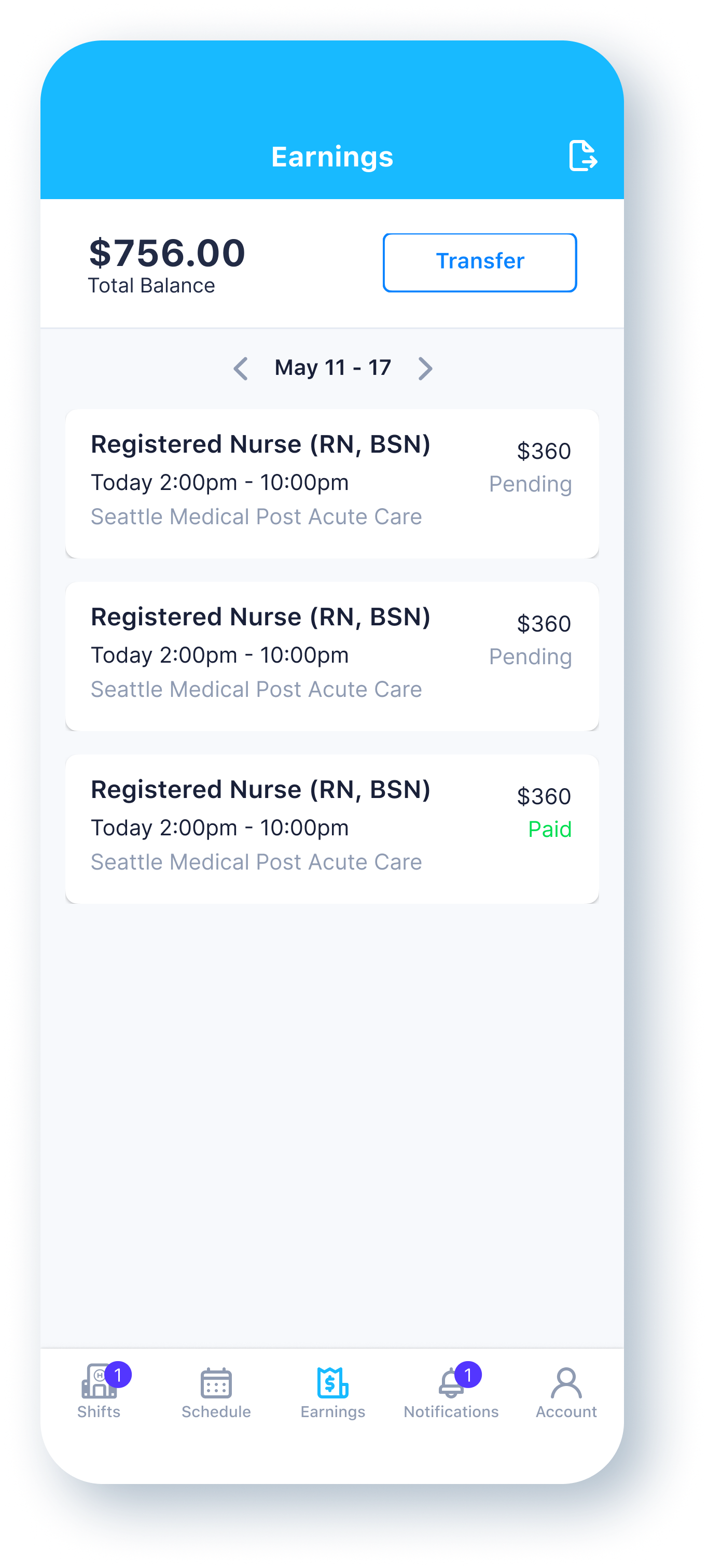Go to the next week after May 11 - 17
Screen dimensions: 708x1568
point(425,368)
